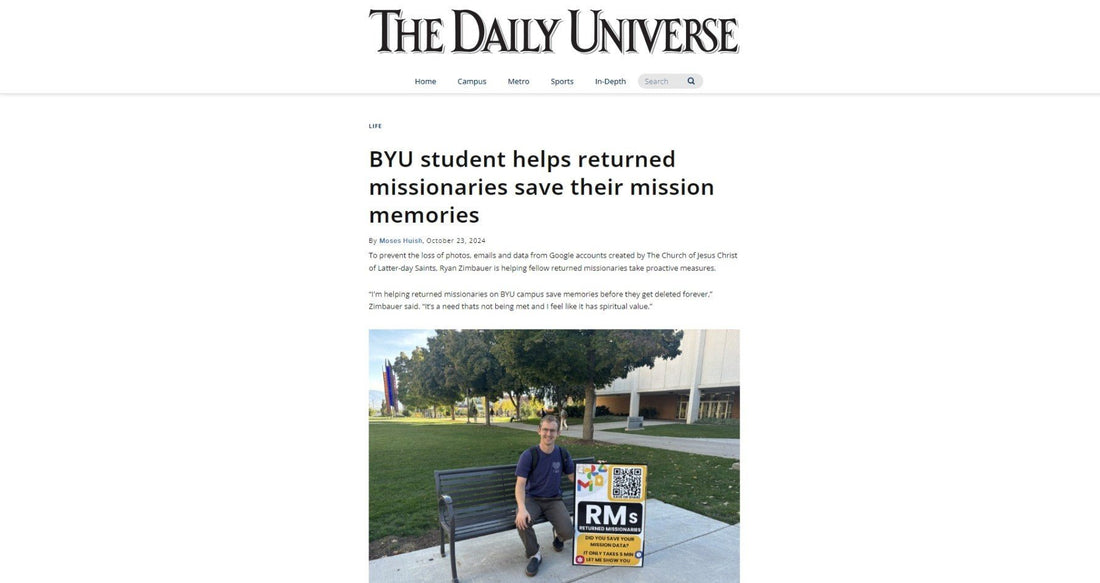Tap the magnifying glass search icon
The image size is (1100, 583).
[691, 81]
